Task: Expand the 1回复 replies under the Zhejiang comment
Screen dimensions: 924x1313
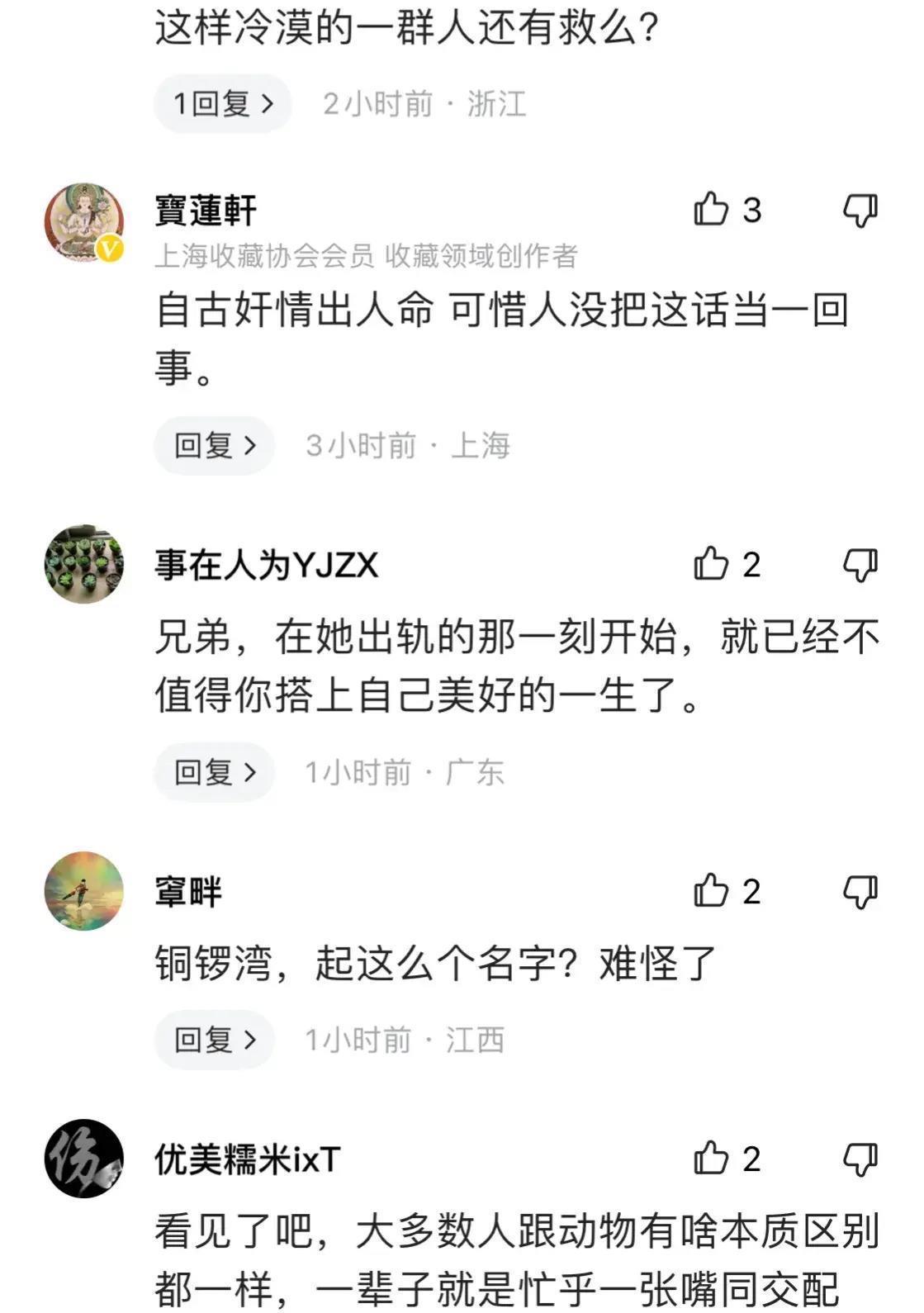Action: coord(222,104)
